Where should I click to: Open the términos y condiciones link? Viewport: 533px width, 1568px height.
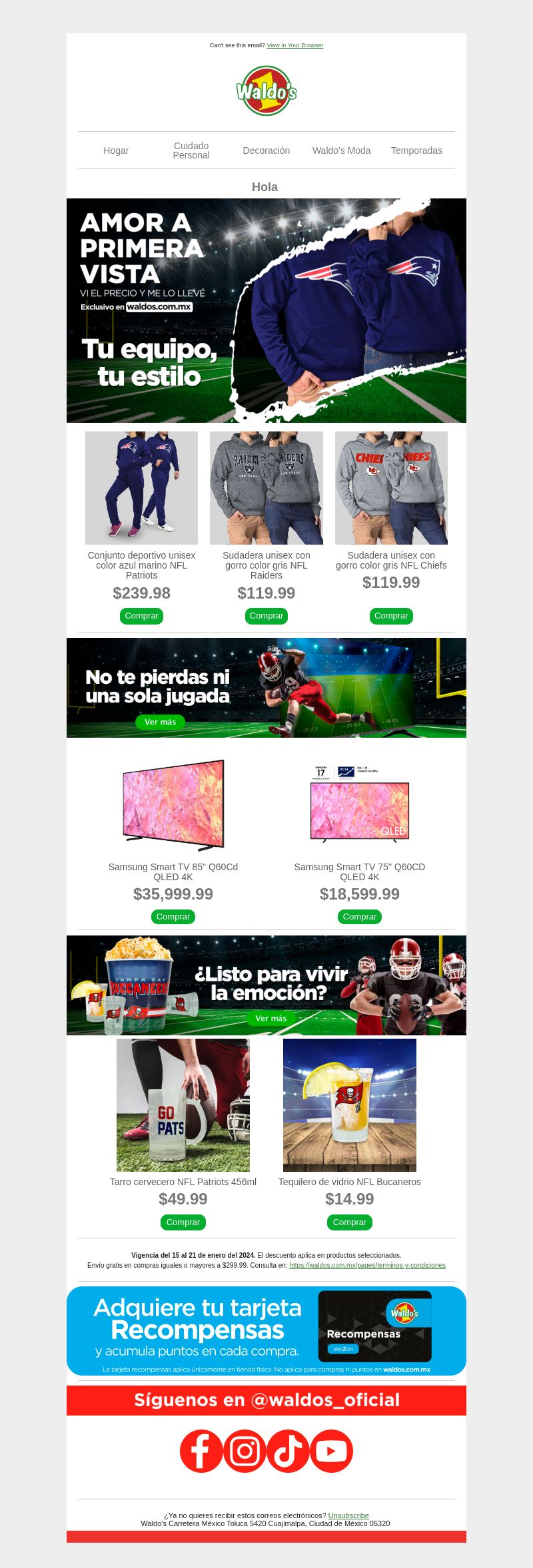pyautogui.click(x=367, y=1266)
